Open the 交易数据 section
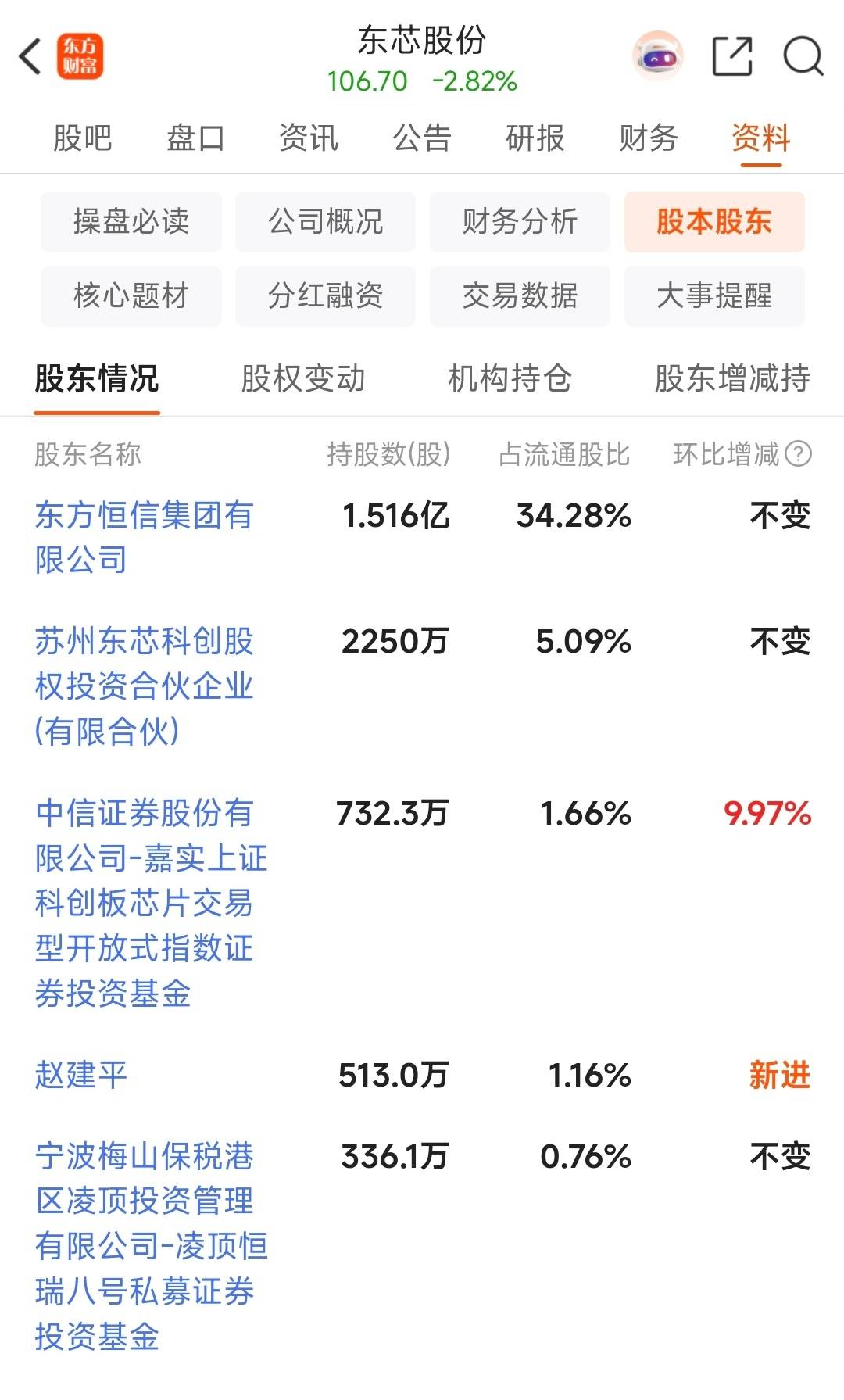This screenshot has width=844, height=1400. [520, 296]
